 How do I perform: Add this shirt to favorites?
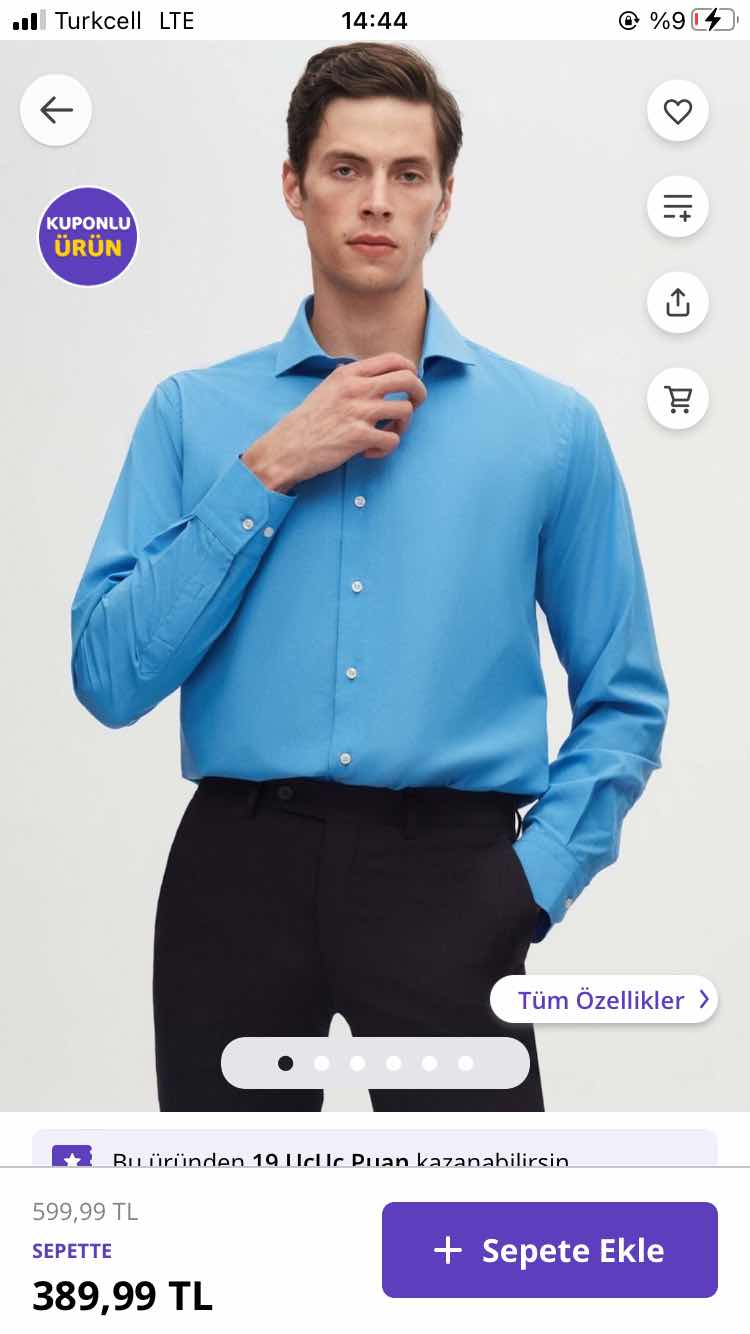678,111
